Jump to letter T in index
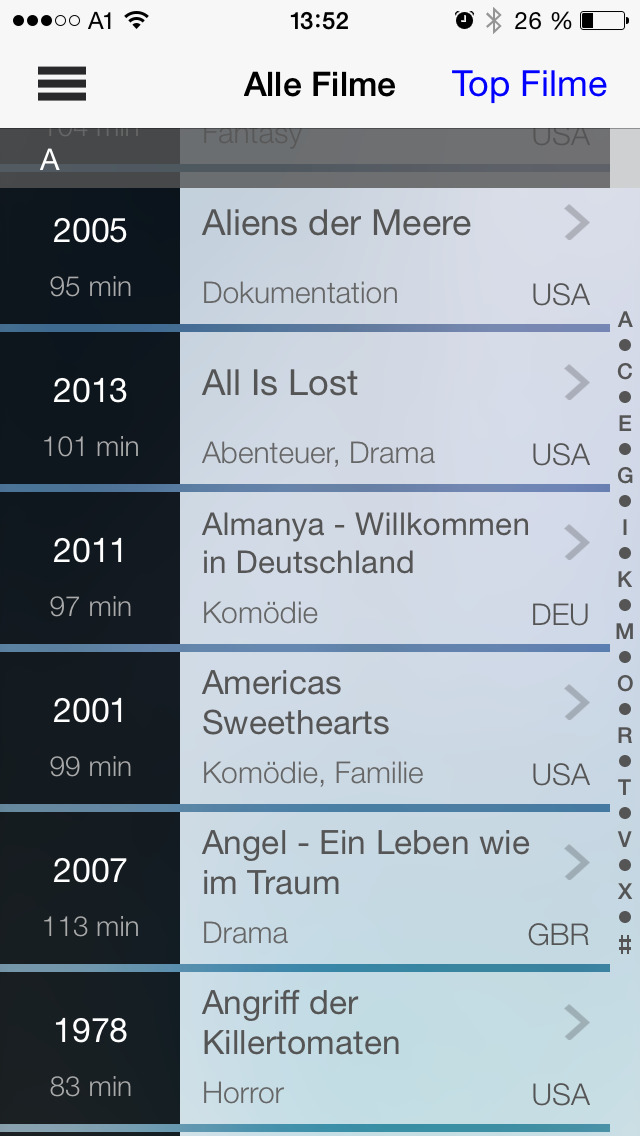 [625, 788]
